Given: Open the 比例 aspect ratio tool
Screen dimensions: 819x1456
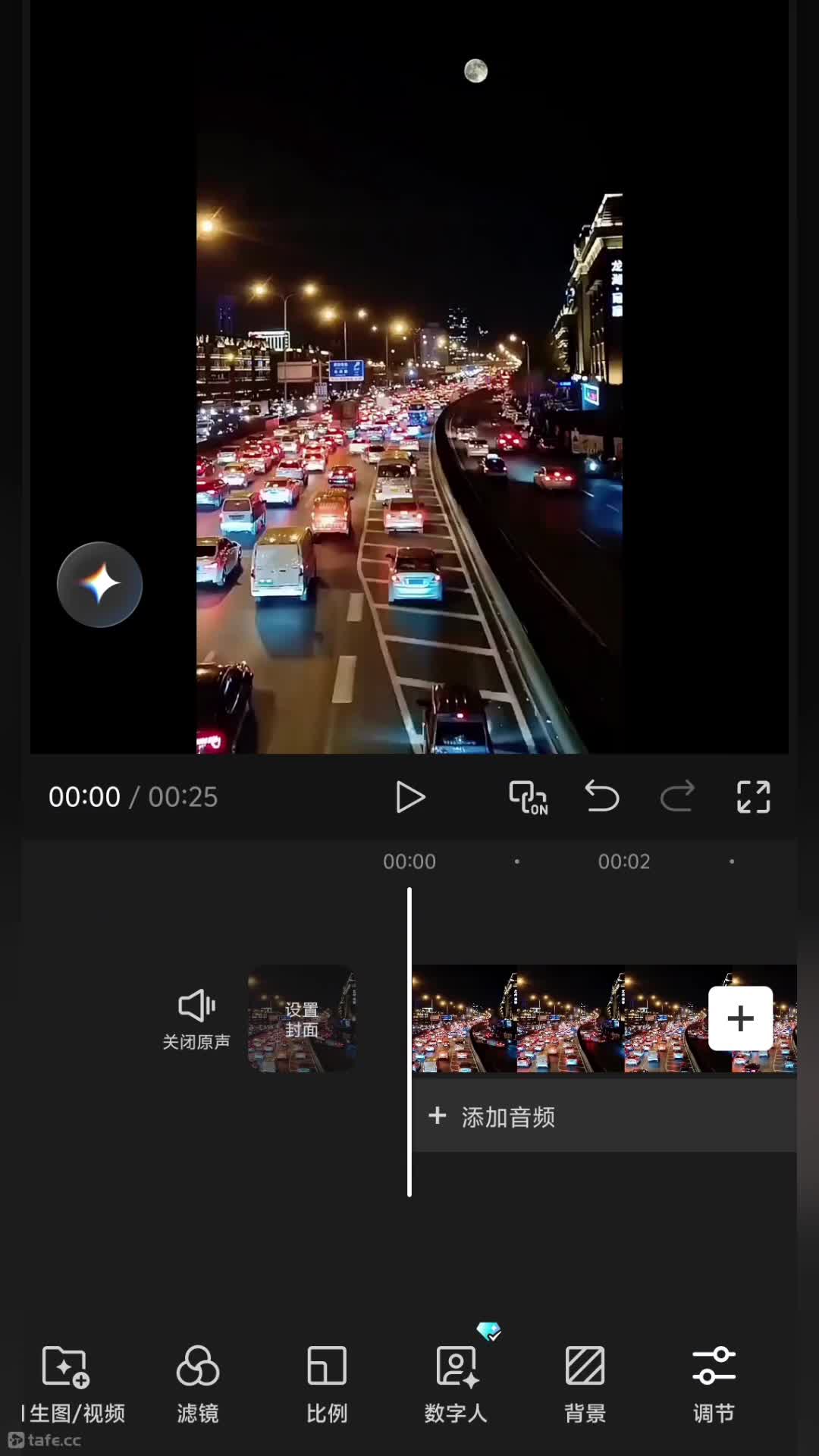Looking at the screenshot, I should point(327,1385).
